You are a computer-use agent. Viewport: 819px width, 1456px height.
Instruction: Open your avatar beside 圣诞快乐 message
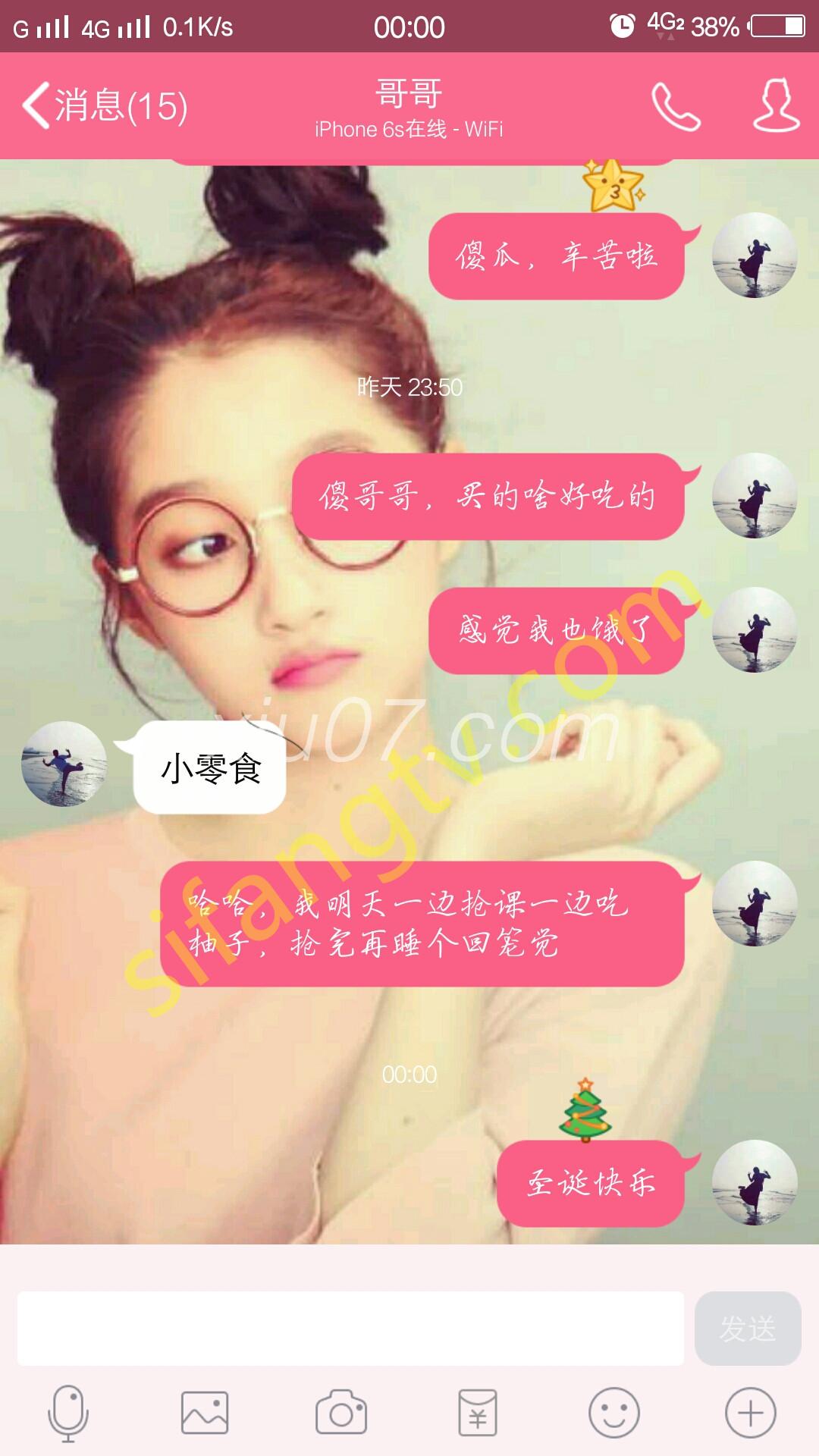tap(755, 1182)
